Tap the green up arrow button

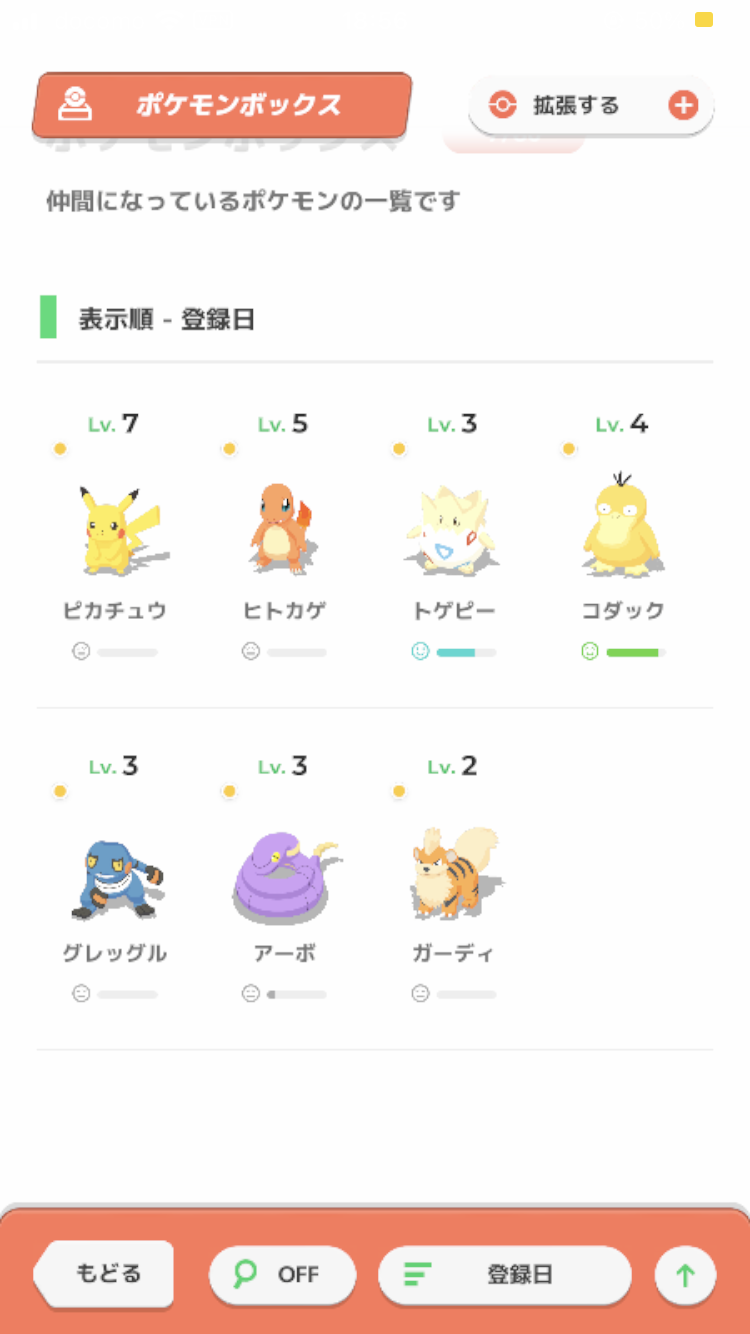685,1275
